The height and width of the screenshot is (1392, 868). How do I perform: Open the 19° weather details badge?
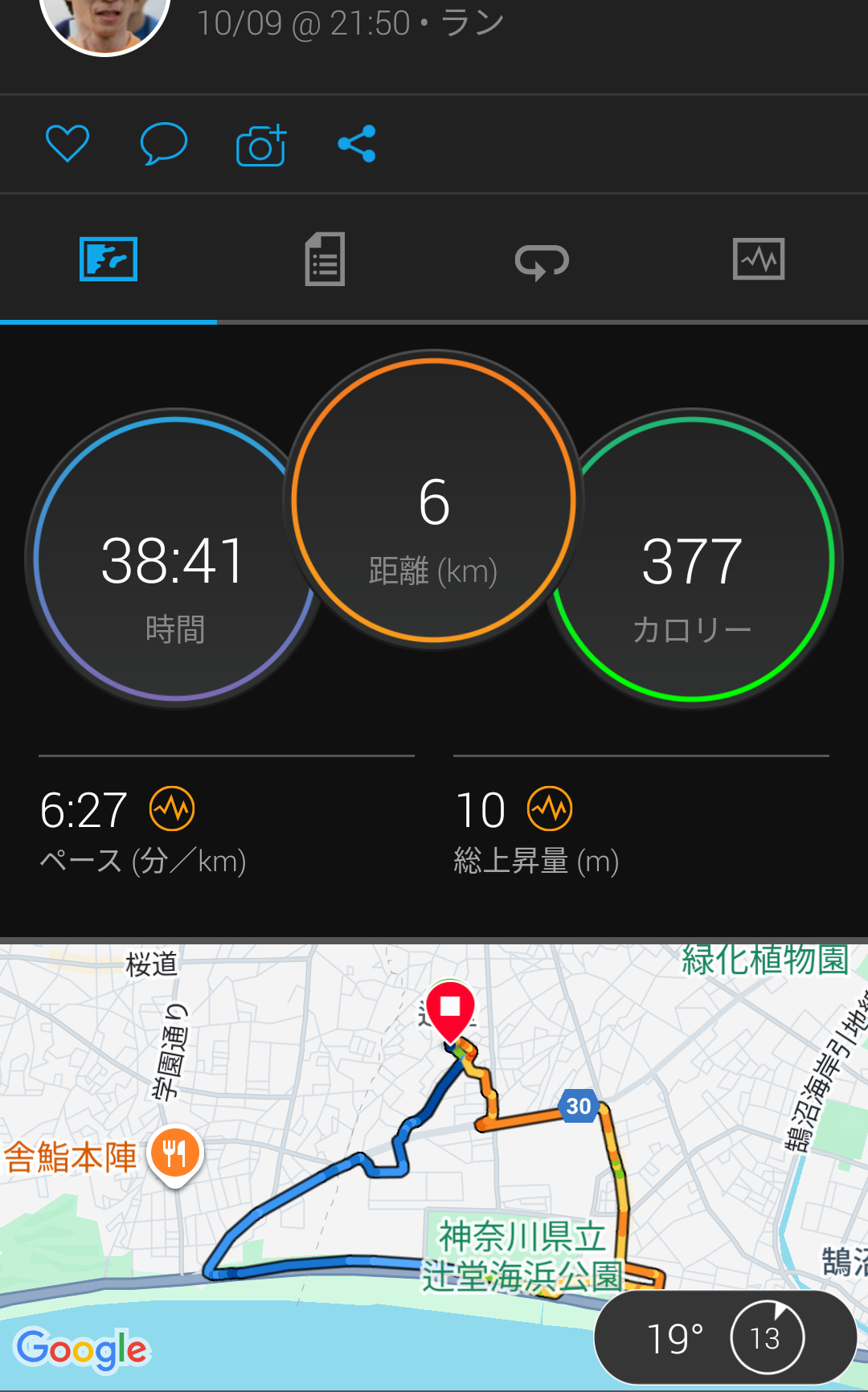click(x=725, y=1338)
